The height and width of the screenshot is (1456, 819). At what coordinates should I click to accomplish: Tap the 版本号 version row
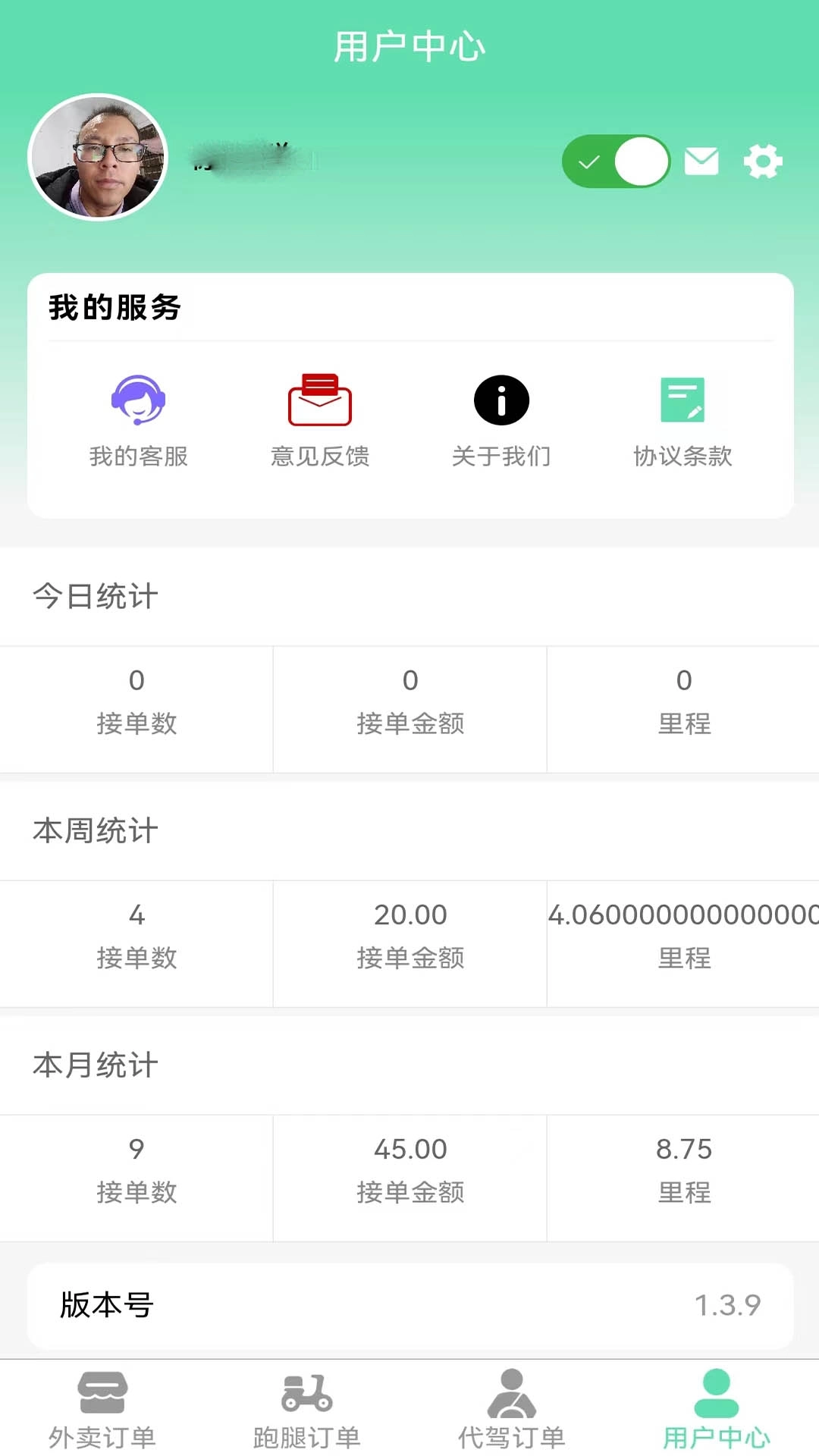[409, 1306]
